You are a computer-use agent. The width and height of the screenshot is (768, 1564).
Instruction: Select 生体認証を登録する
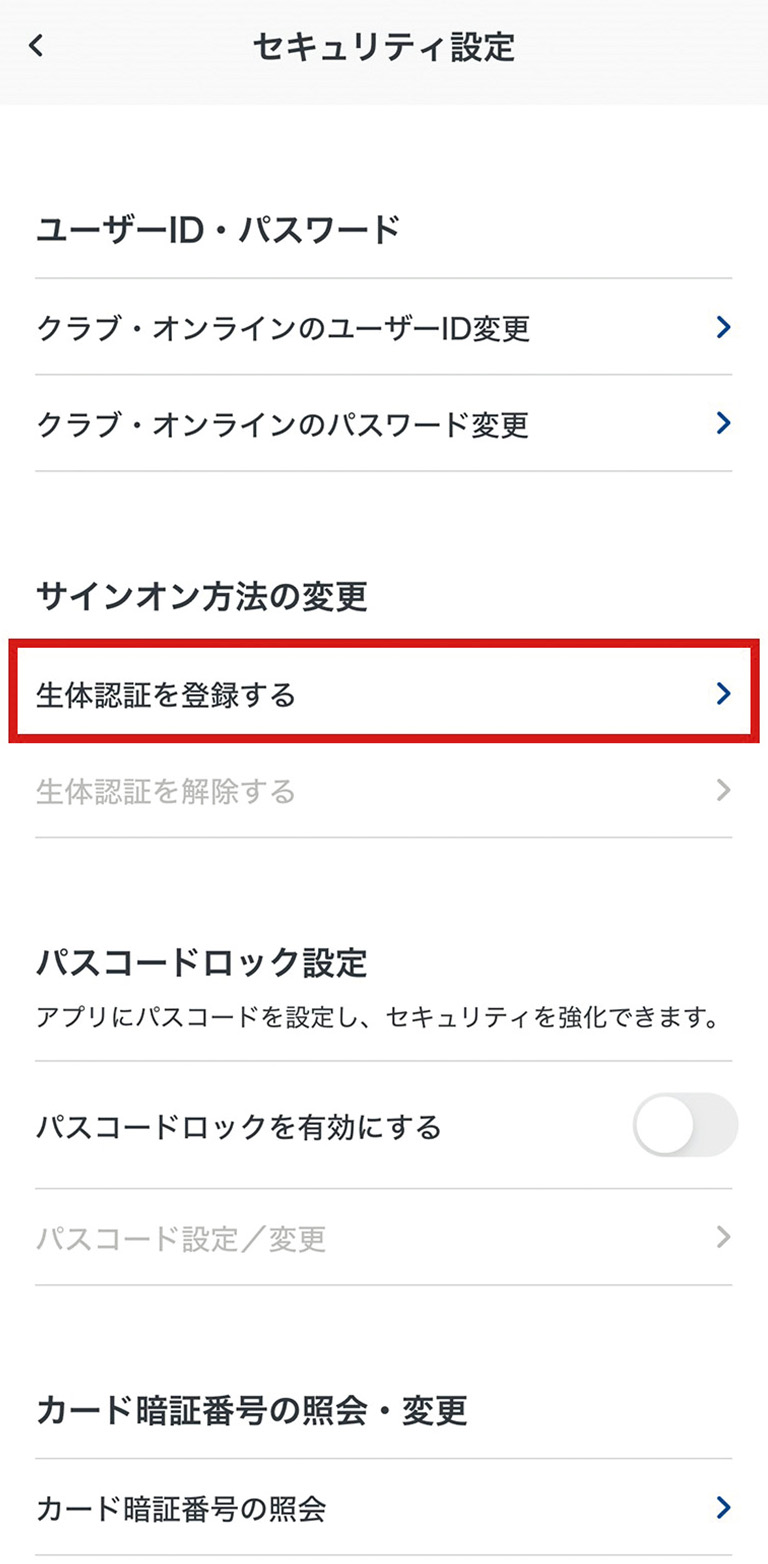[384, 694]
